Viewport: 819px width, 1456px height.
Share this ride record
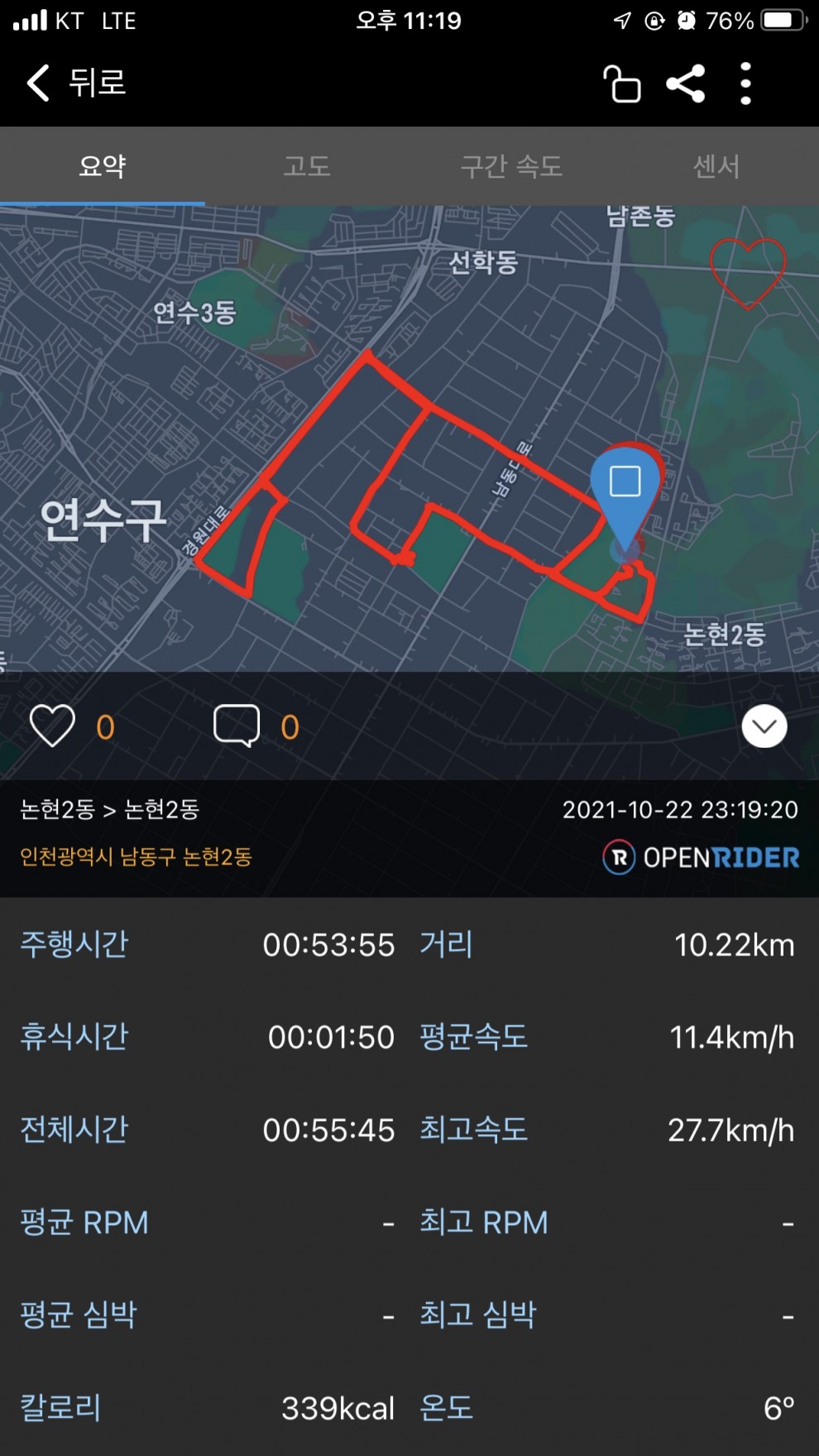tap(686, 84)
